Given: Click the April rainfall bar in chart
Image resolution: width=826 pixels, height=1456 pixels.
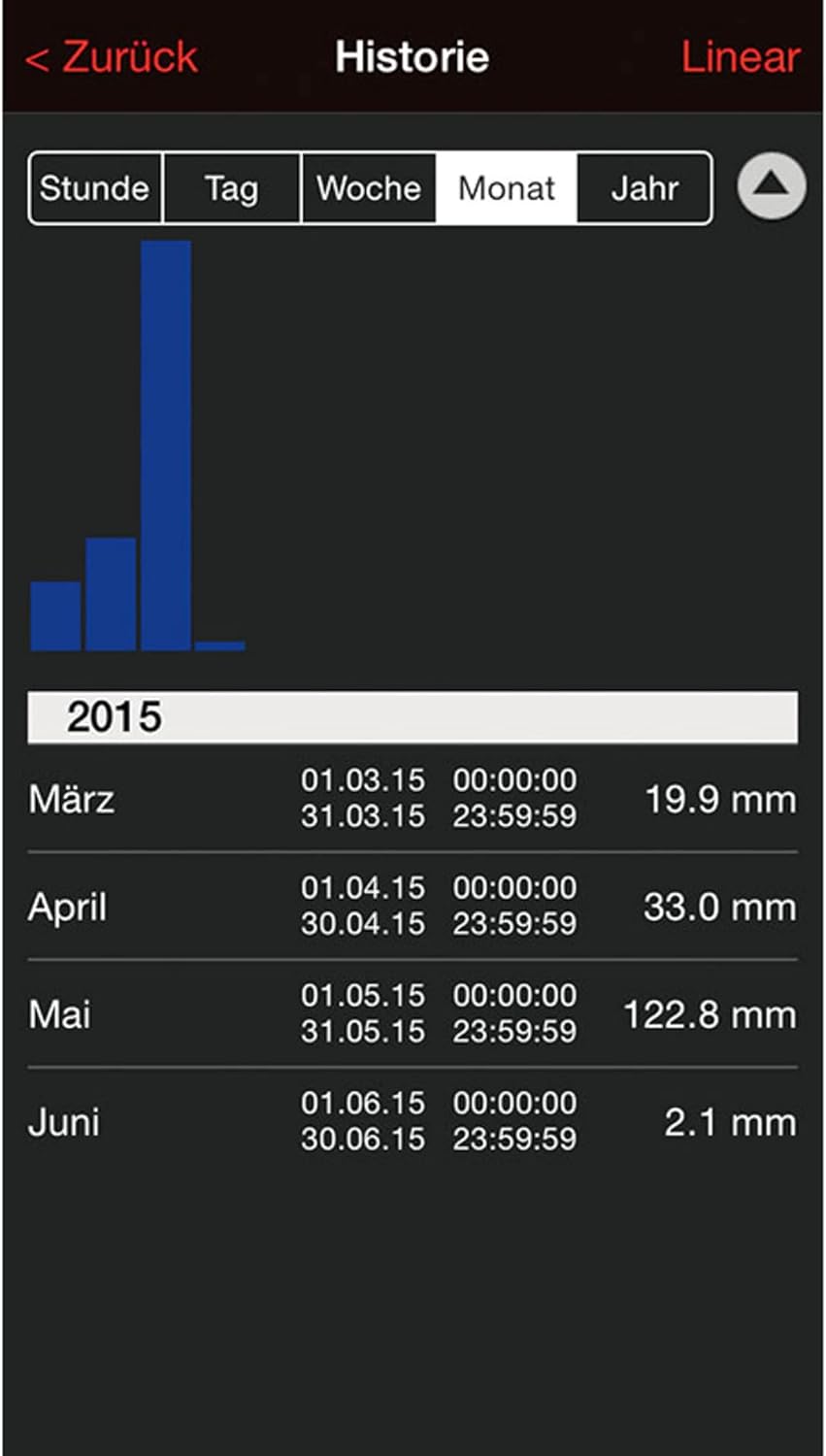Looking at the screenshot, I should [x=111, y=592].
